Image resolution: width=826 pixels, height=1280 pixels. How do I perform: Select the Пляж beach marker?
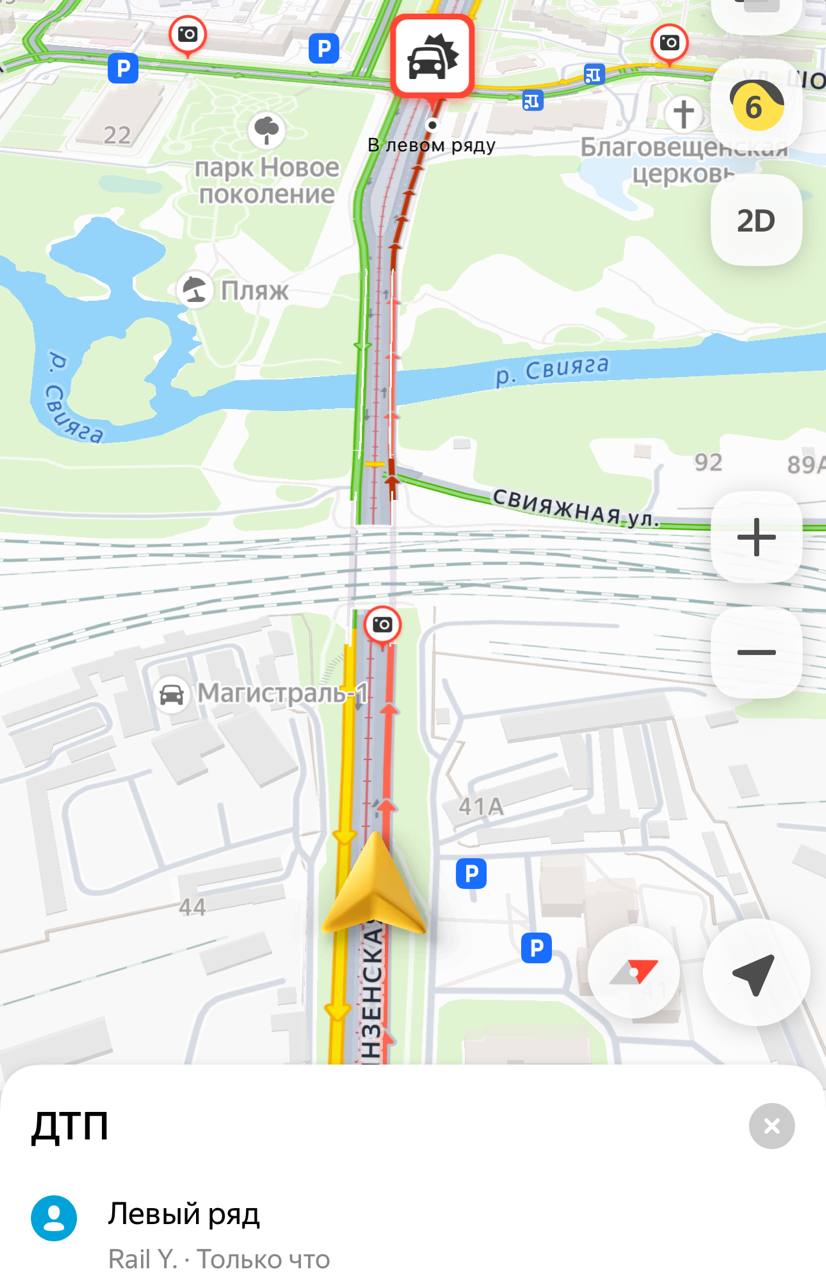tap(195, 291)
